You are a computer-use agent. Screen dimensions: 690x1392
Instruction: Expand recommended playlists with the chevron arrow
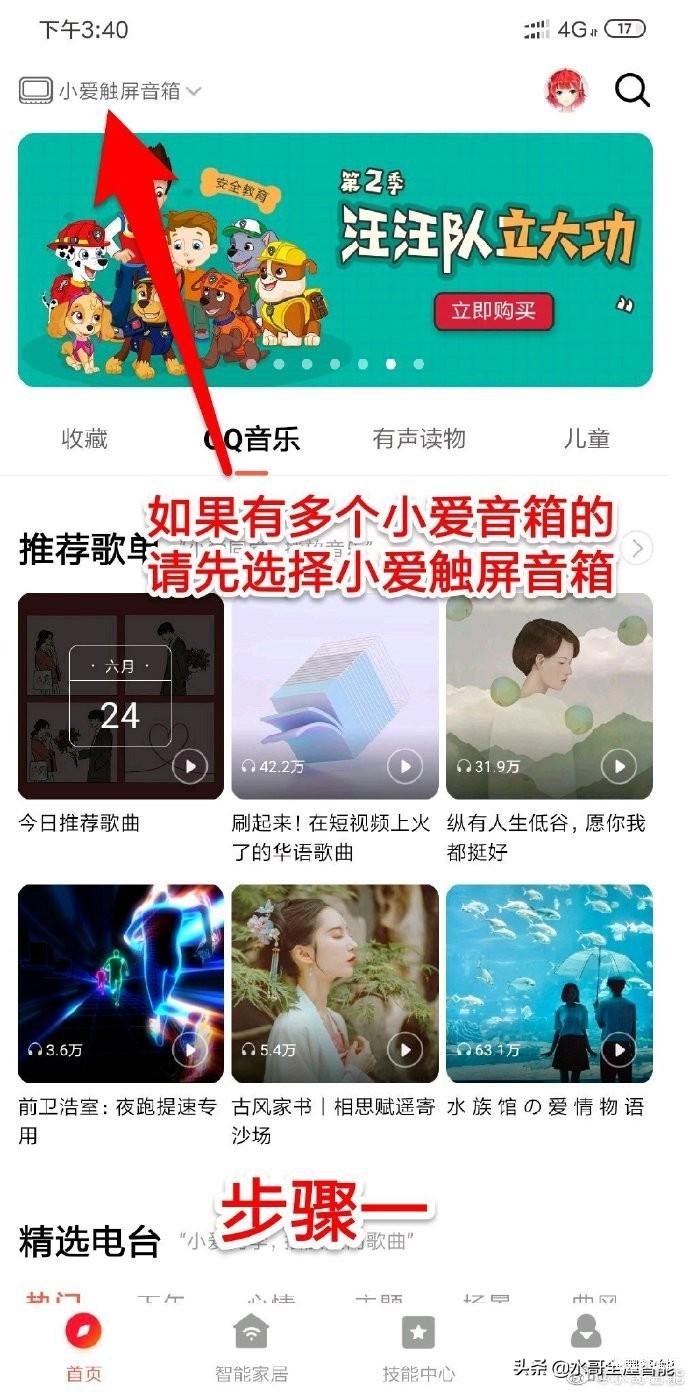(x=637, y=548)
